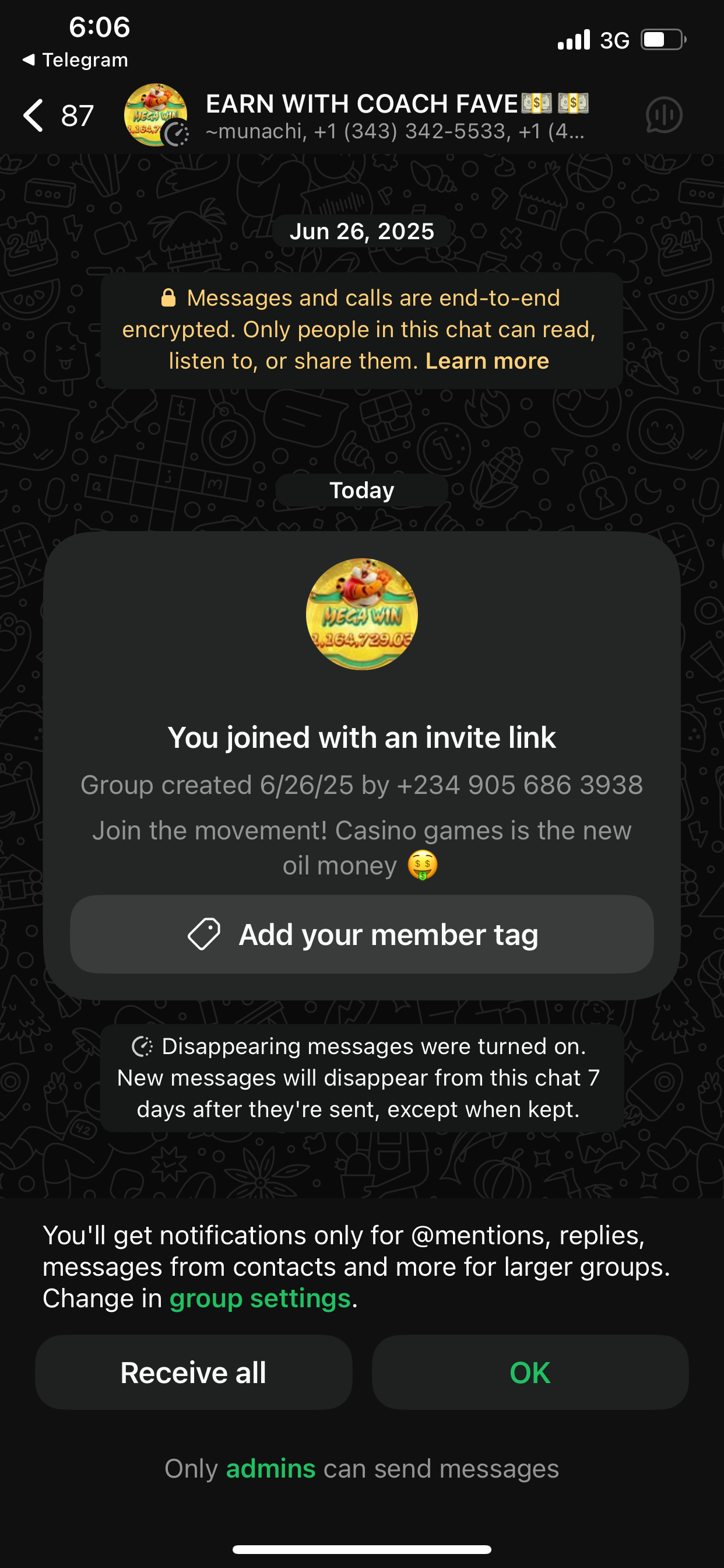Confirm notification notice with OK
Image resolution: width=724 pixels, height=1568 pixels.
tap(530, 1373)
